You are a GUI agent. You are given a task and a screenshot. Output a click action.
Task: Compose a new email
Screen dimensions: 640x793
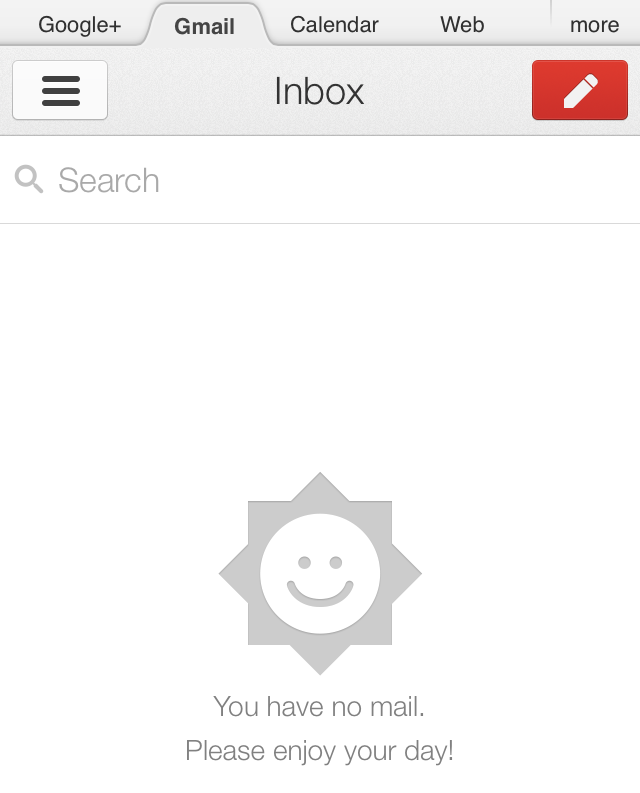pyautogui.click(x=580, y=90)
